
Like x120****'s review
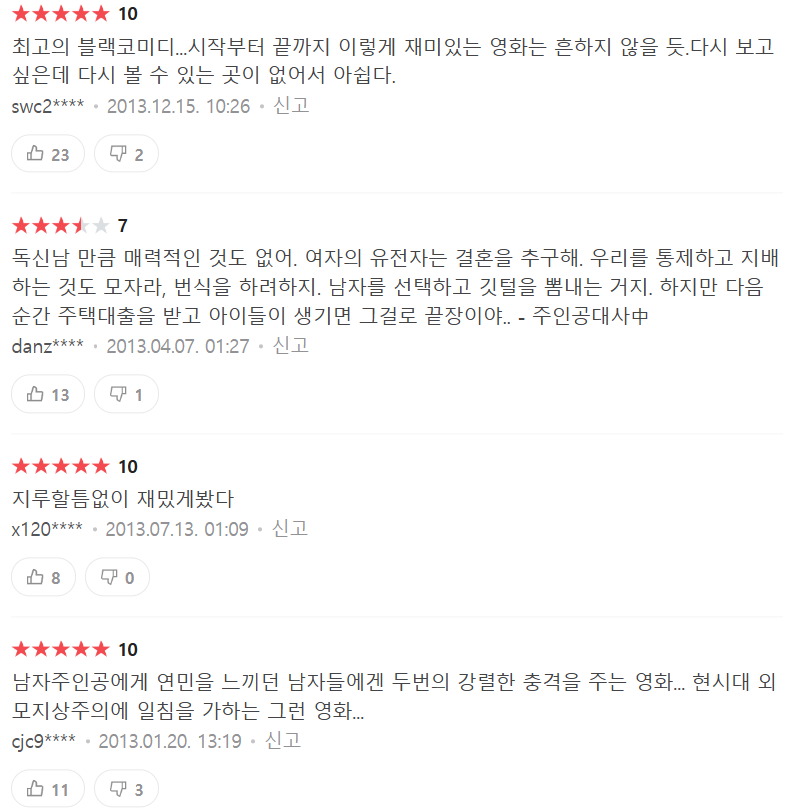click(43, 577)
